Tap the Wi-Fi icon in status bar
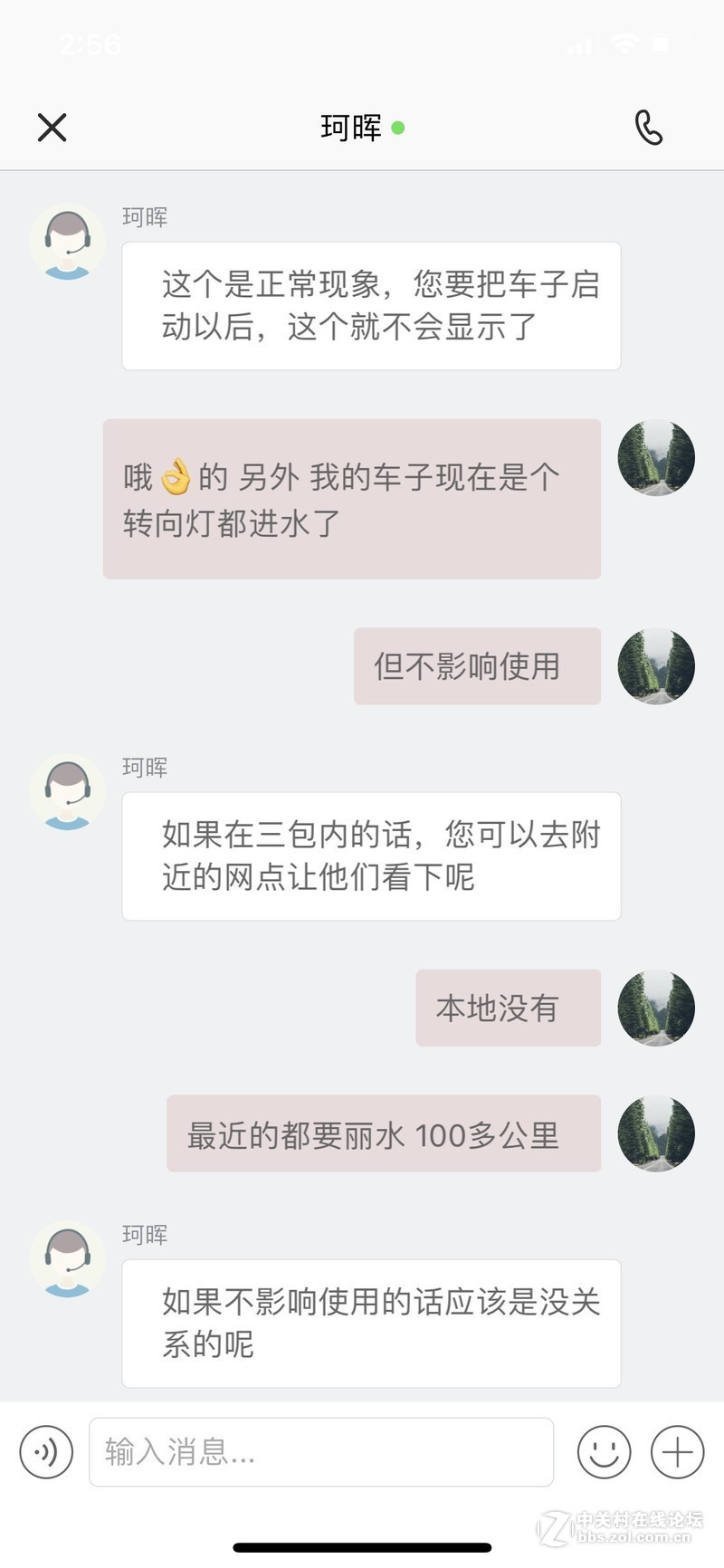Viewport: 724px width, 1568px height. click(x=624, y=43)
